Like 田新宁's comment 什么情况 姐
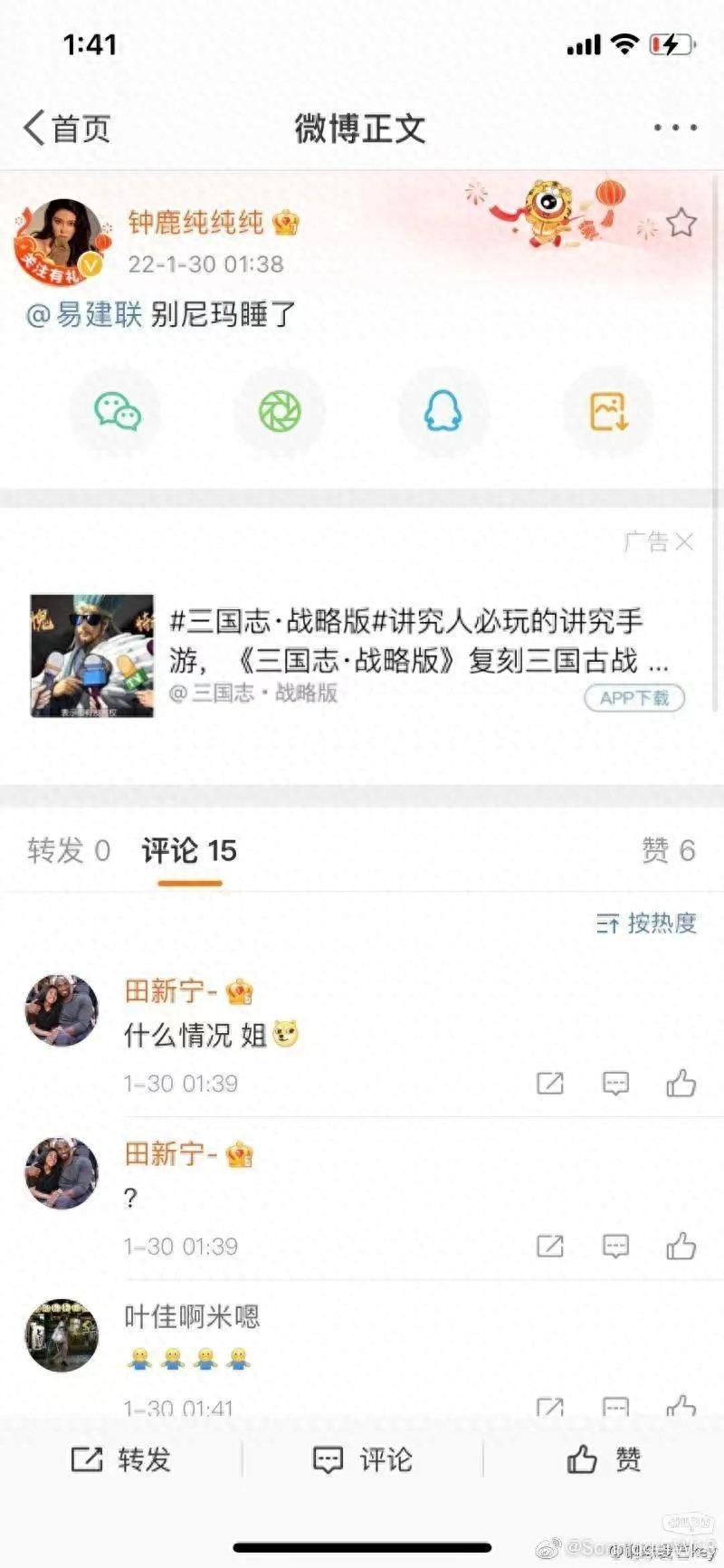The image size is (724, 1568). tap(681, 1083)
